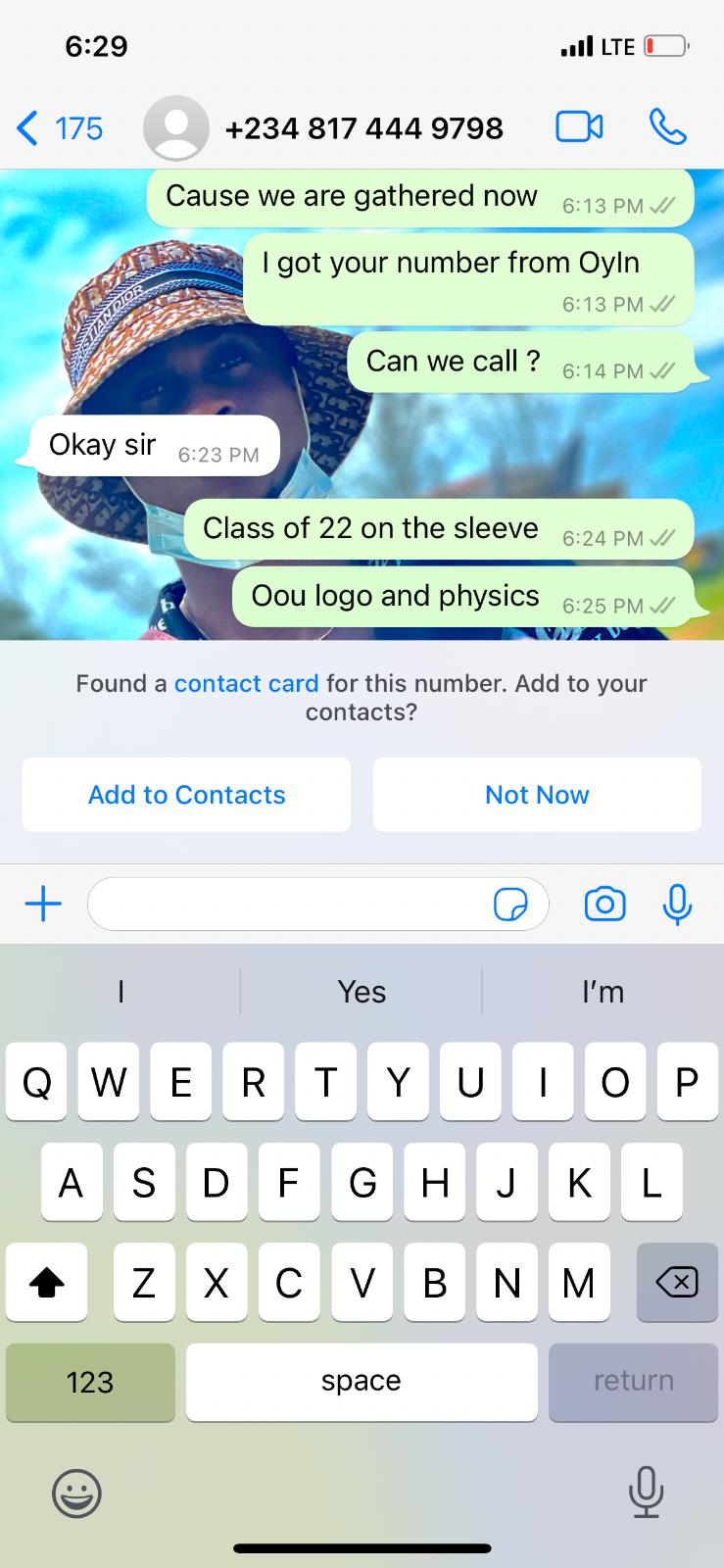Image resolution: width=724 pixels, height=1568 pixels.
Task: Open the camera
Action: 604,904
